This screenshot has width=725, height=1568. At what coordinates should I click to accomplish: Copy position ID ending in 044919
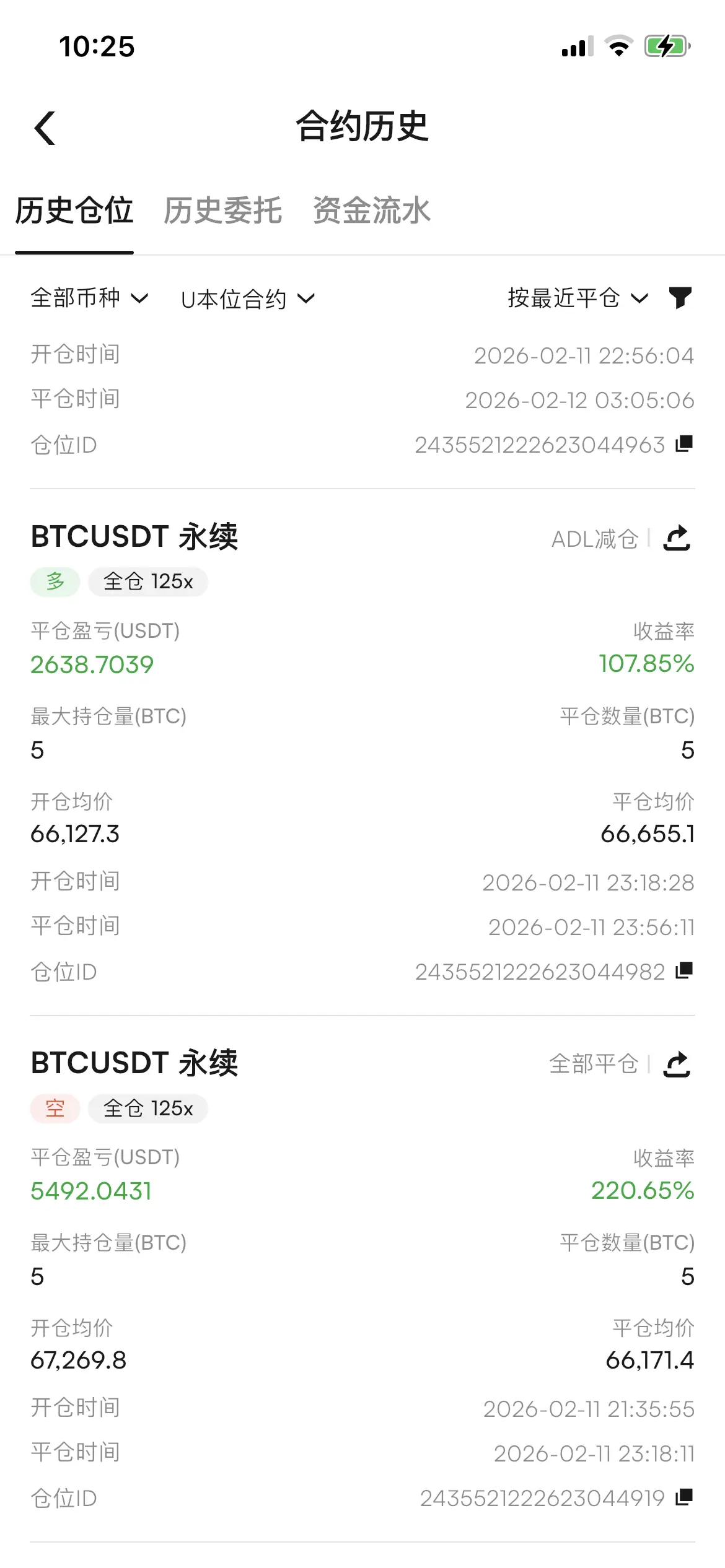684,1497
